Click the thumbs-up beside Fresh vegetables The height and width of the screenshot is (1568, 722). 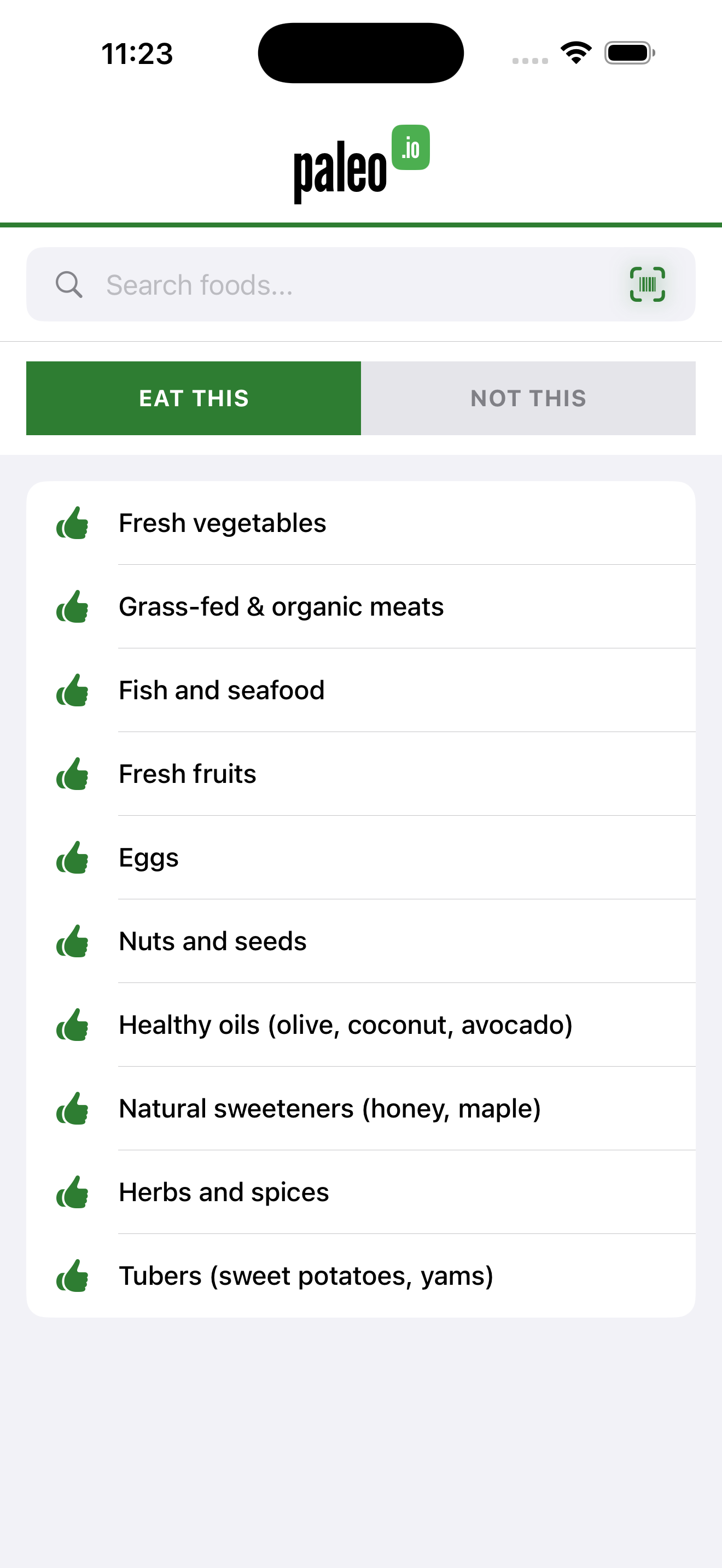[72, 522]
